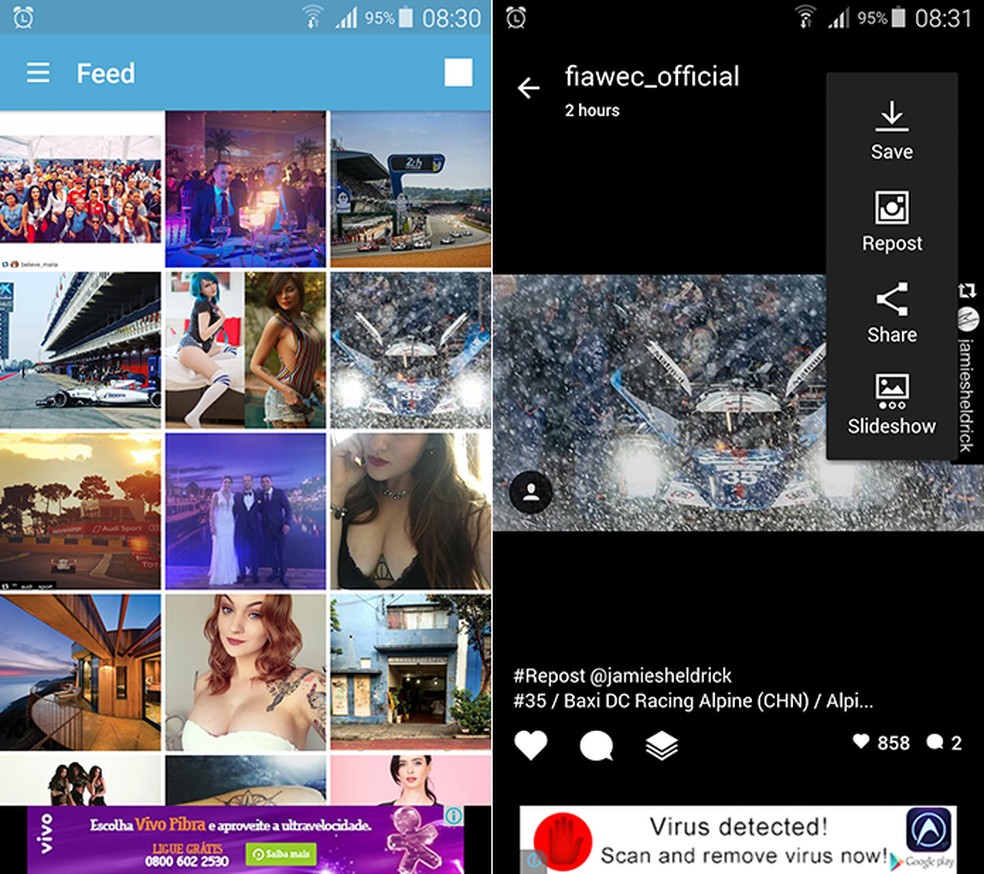The width and height of the screenshot is (984, 874).
Task: Show tagged people via the person icon
Action: coord(531,492)
